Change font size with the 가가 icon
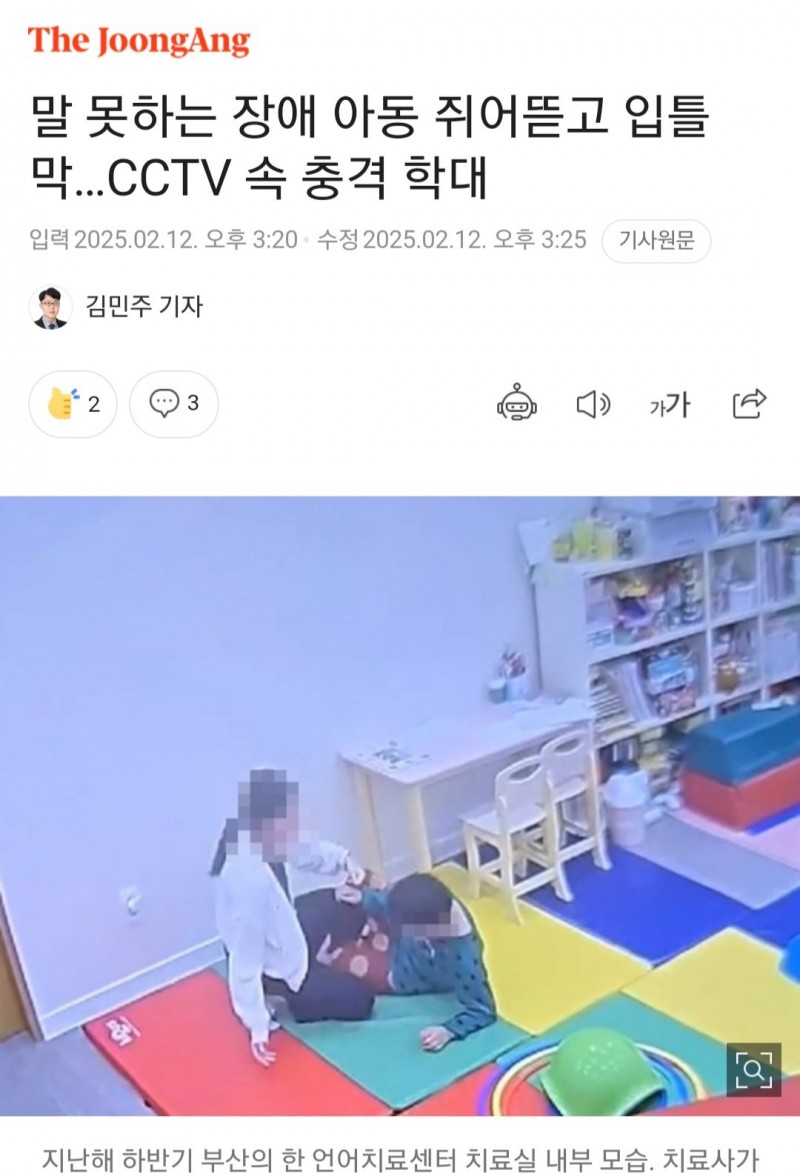The image size is (800, 1173). point(670,404)
